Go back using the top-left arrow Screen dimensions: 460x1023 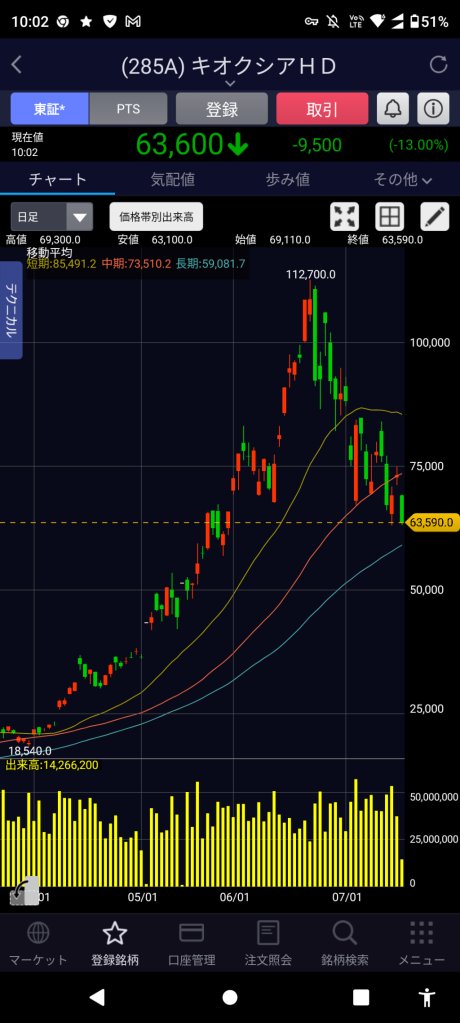[x=17, y=65]
